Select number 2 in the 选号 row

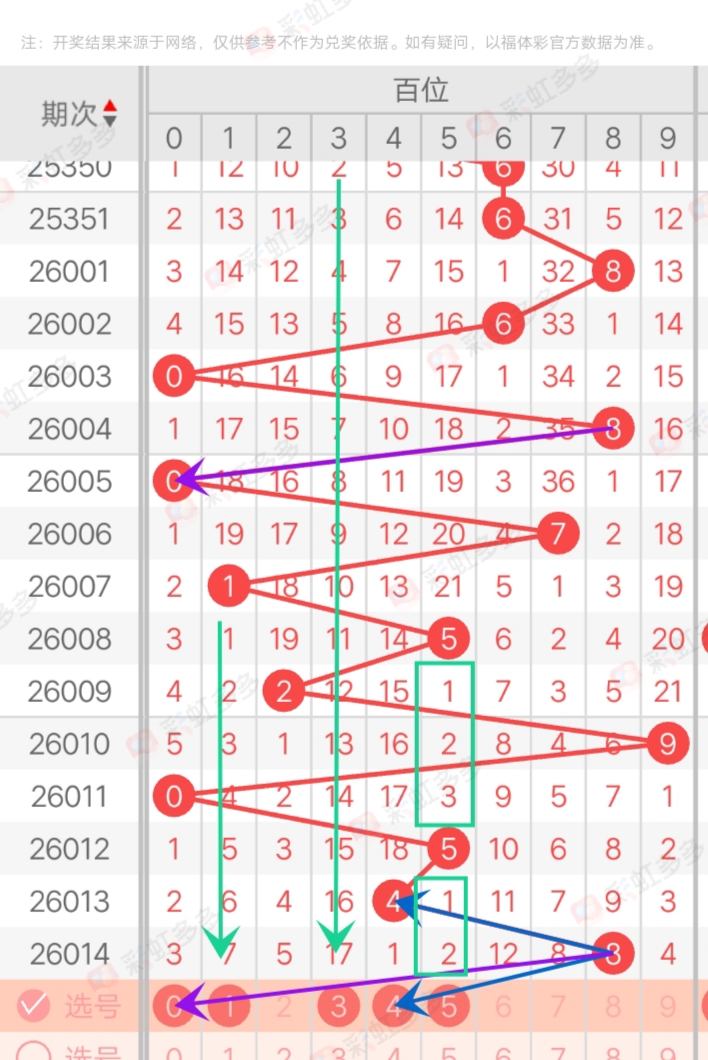coord(284,1006)
